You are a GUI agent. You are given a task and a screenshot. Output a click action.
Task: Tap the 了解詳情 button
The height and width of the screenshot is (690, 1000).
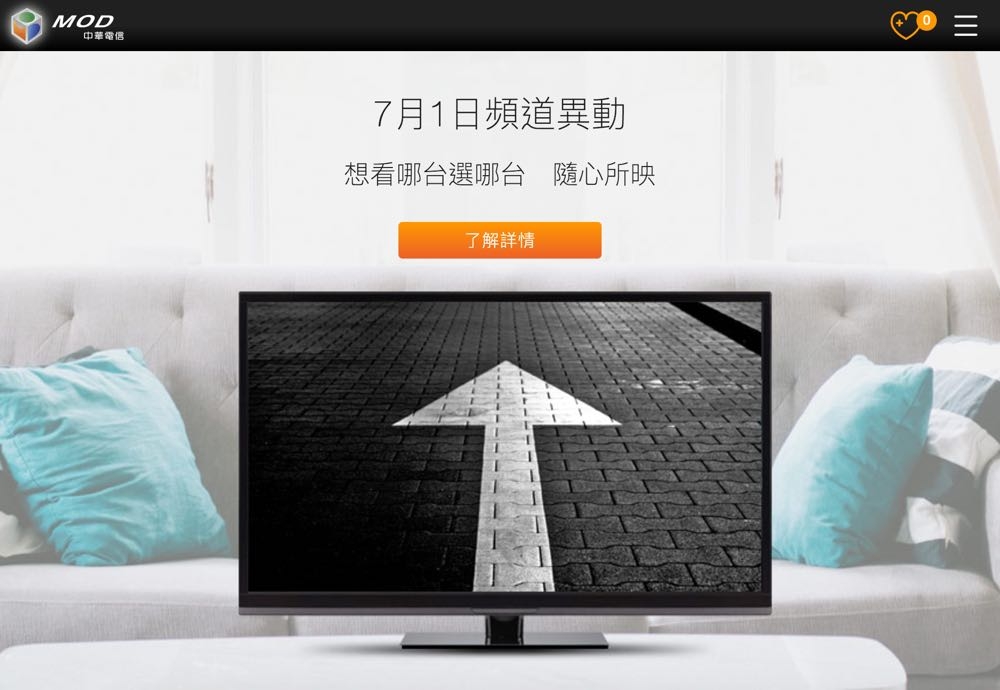(499, 241)
